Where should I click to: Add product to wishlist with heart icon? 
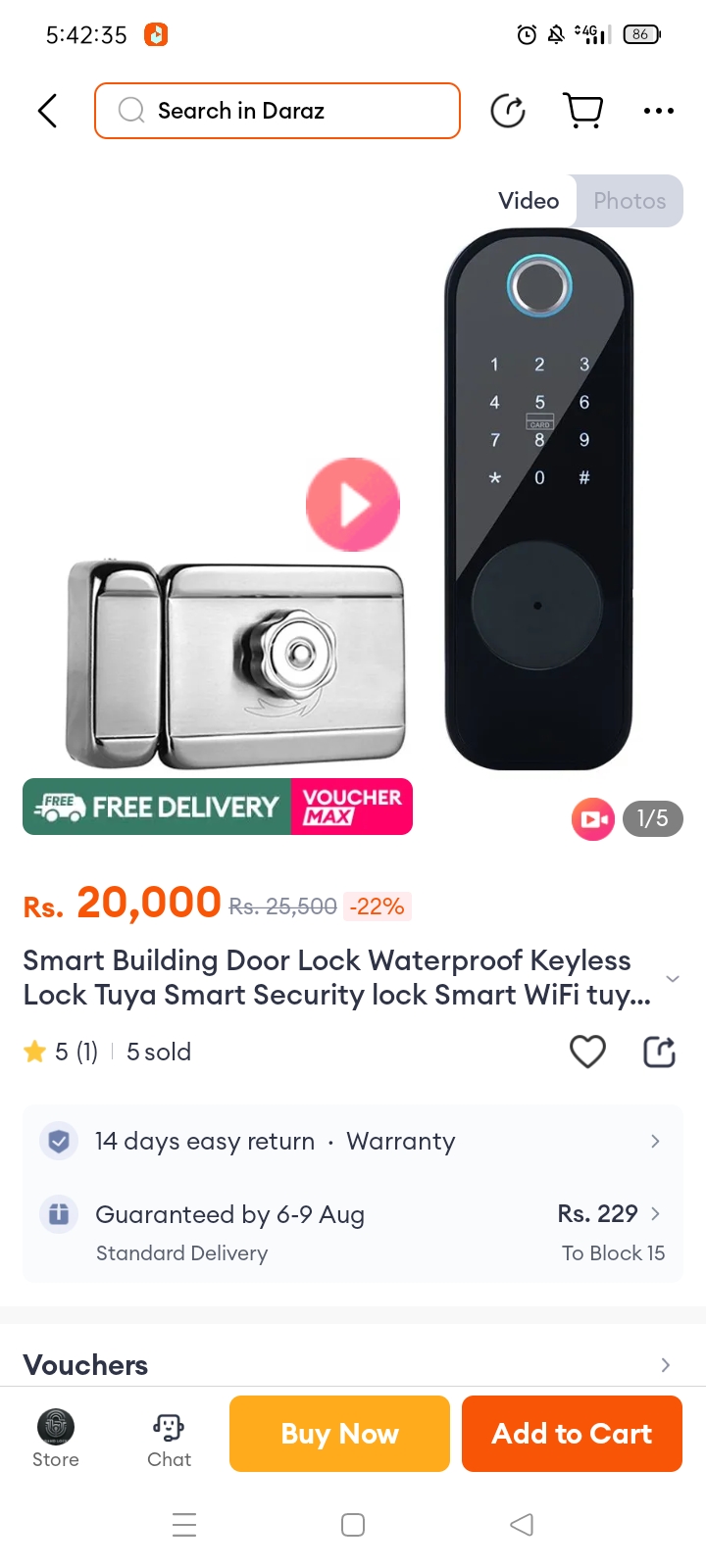(587, 1052)
